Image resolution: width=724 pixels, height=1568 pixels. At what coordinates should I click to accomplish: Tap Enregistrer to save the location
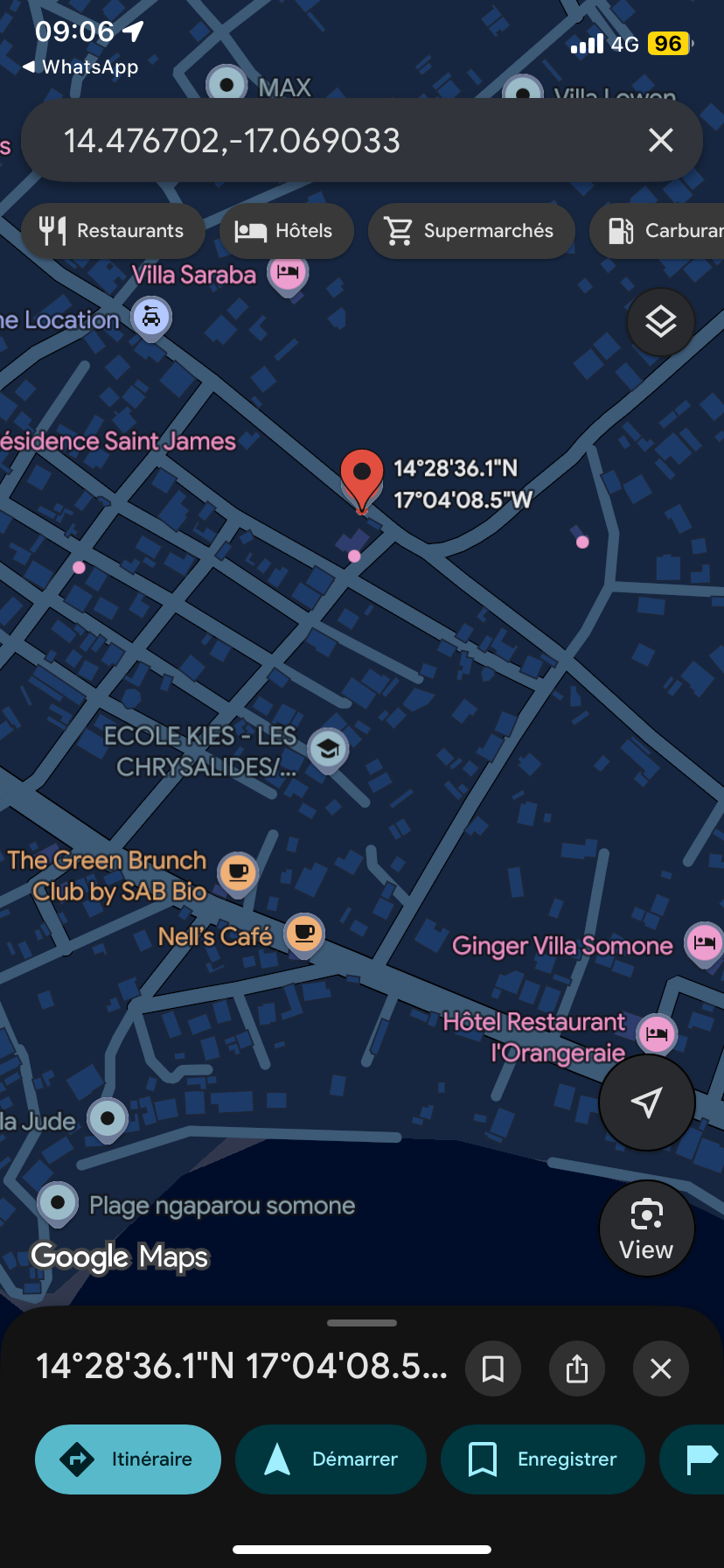pyautogui.click(x=542, y=1459)
